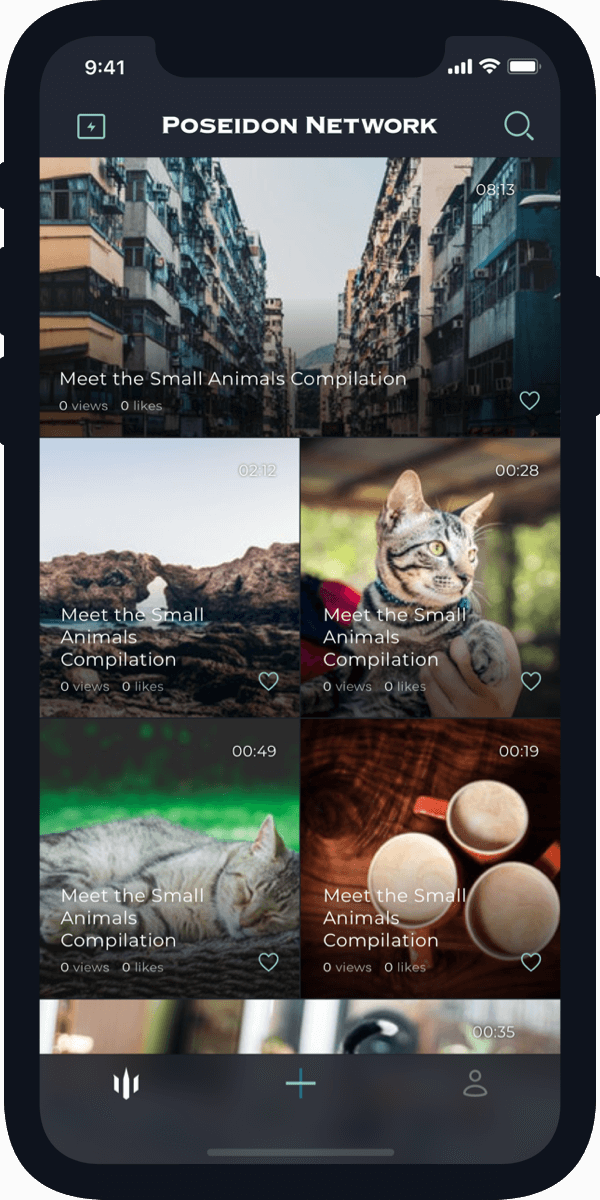Like the 00:49 sleeping cat video
This screenshot has height=1200, width=600.
(x=268, y=962)
